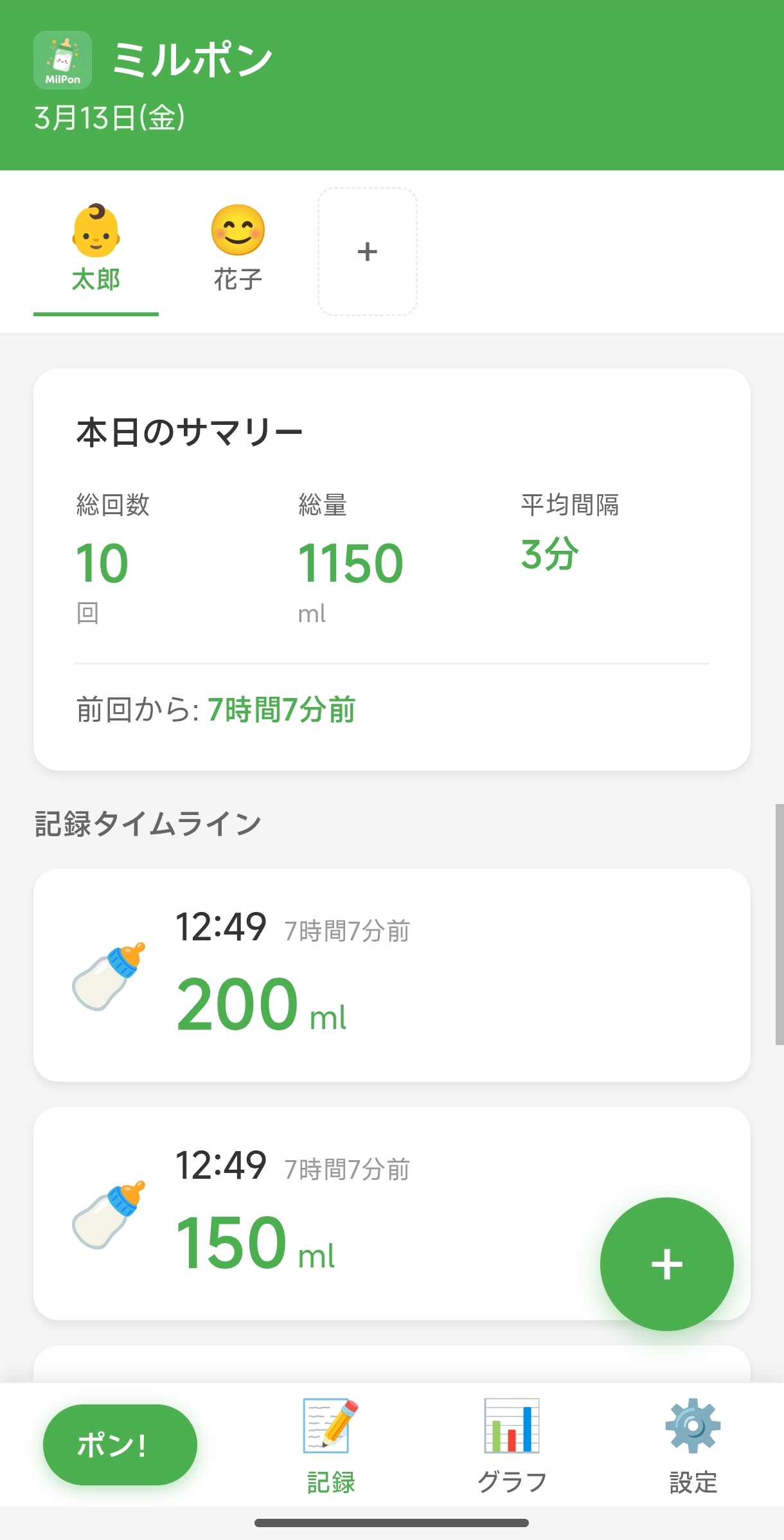Open the 設定 gear icon
Viewport: 784px width, 1540px height.
tap(692, 1427)
